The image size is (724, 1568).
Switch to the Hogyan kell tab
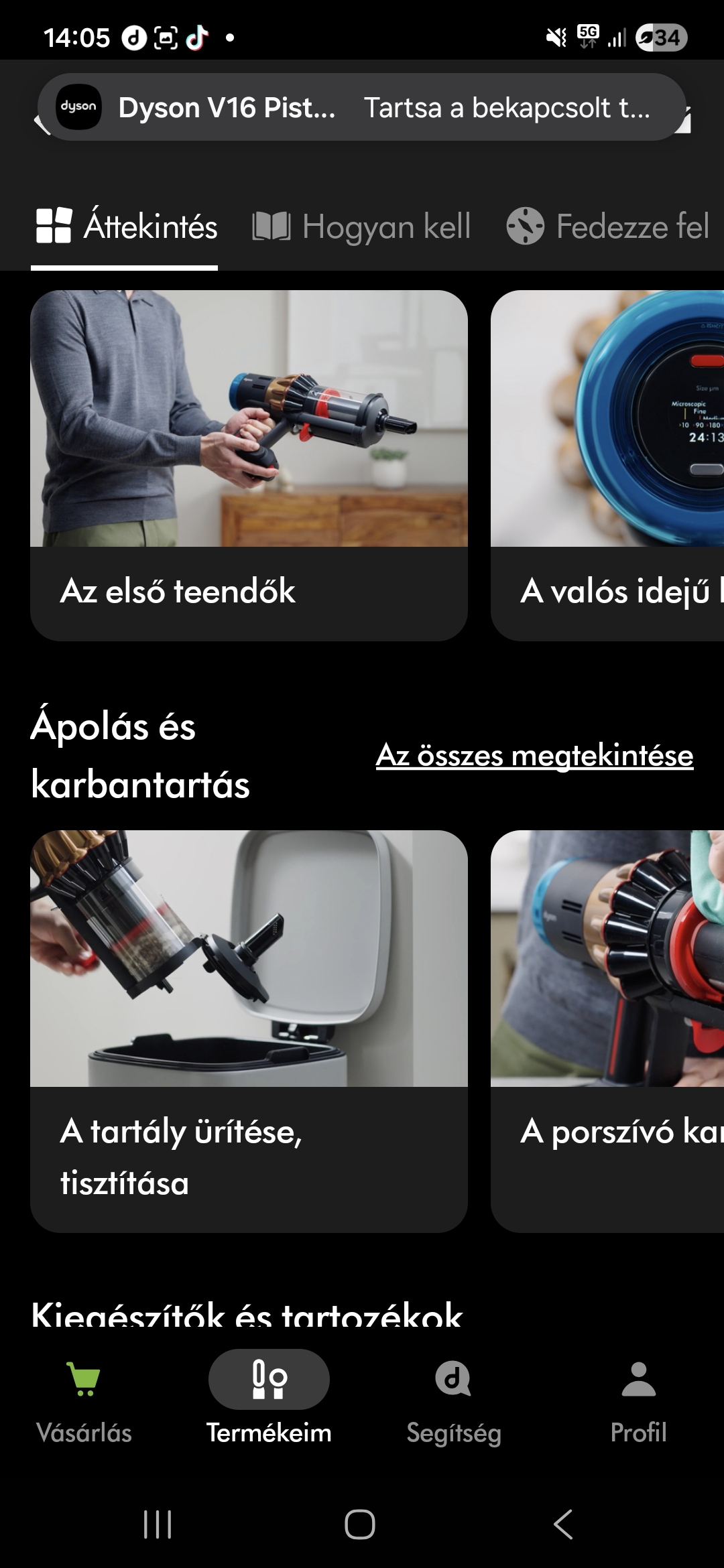pos(361,226)
